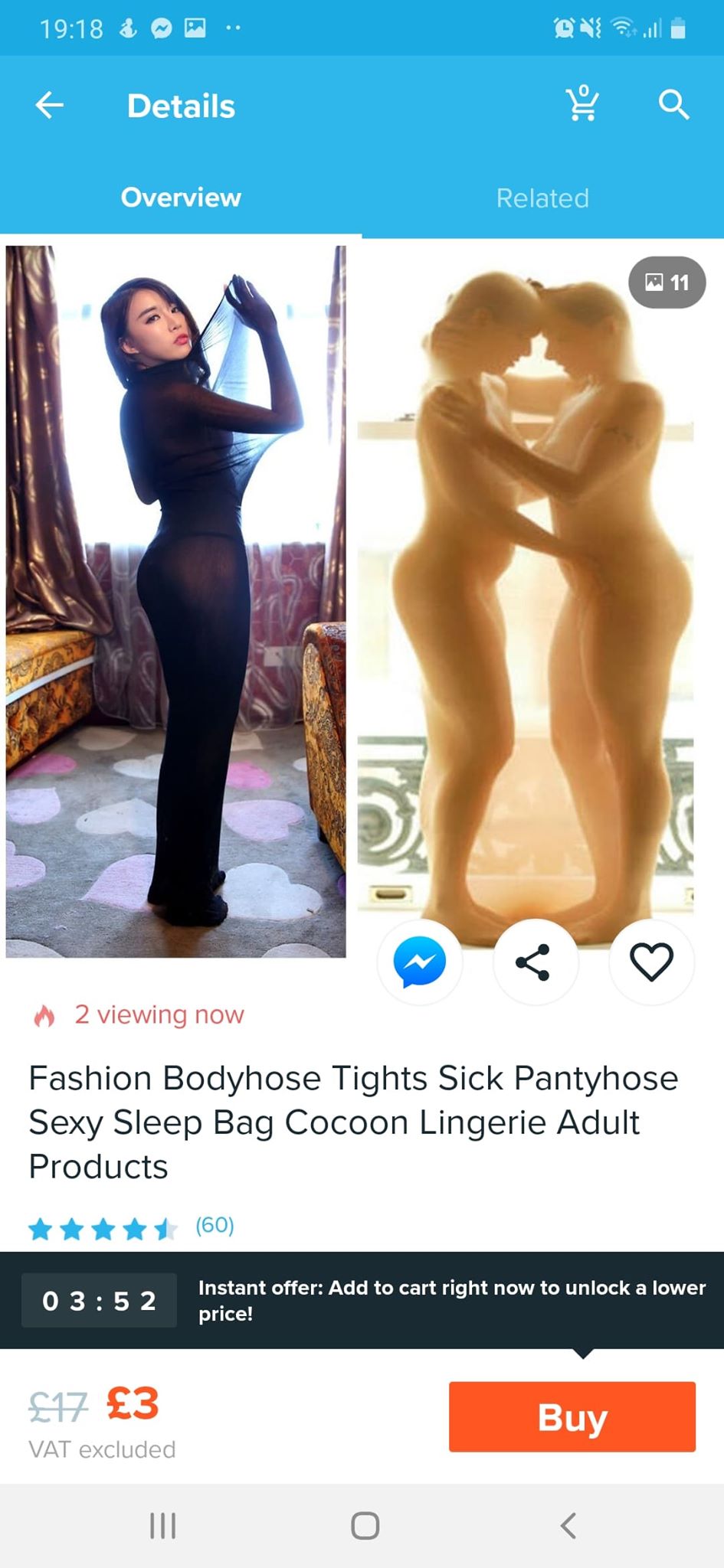The height and width of the screenshot is (1568, 724).
Task: Select the Overview tab
Action: (181, 198)
